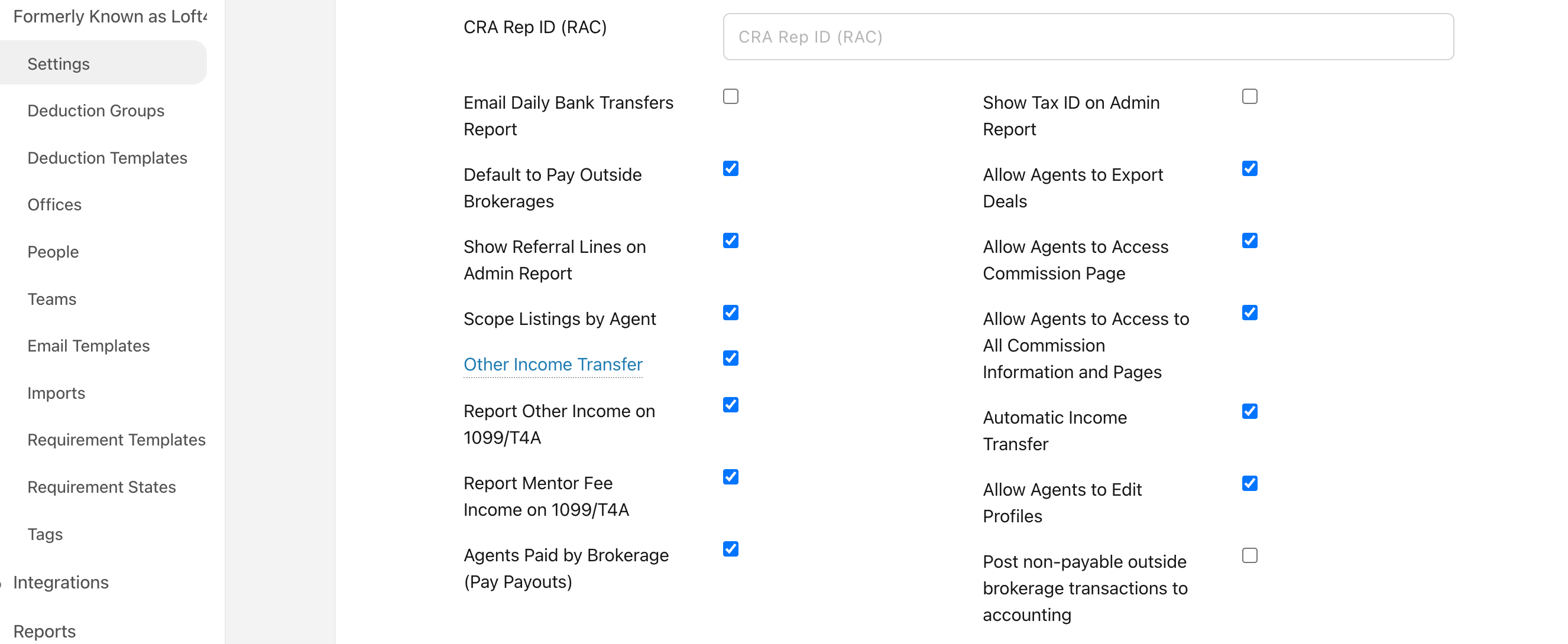Check Show Tax ID on Admin Report
The height and width of the screenshot is (644, 1568).
click(1249, 97)
